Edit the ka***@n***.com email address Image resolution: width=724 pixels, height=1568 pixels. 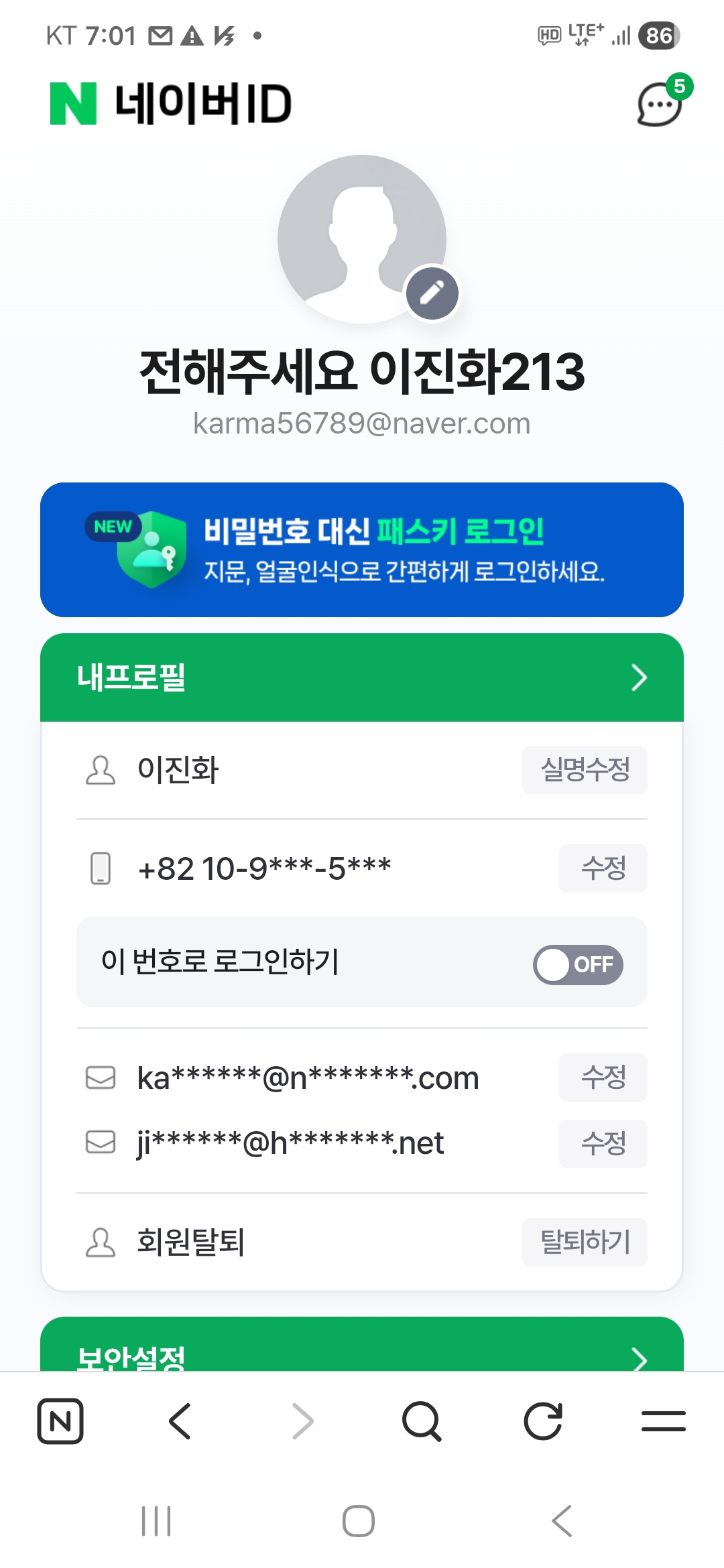click(x=603, y=1077)
